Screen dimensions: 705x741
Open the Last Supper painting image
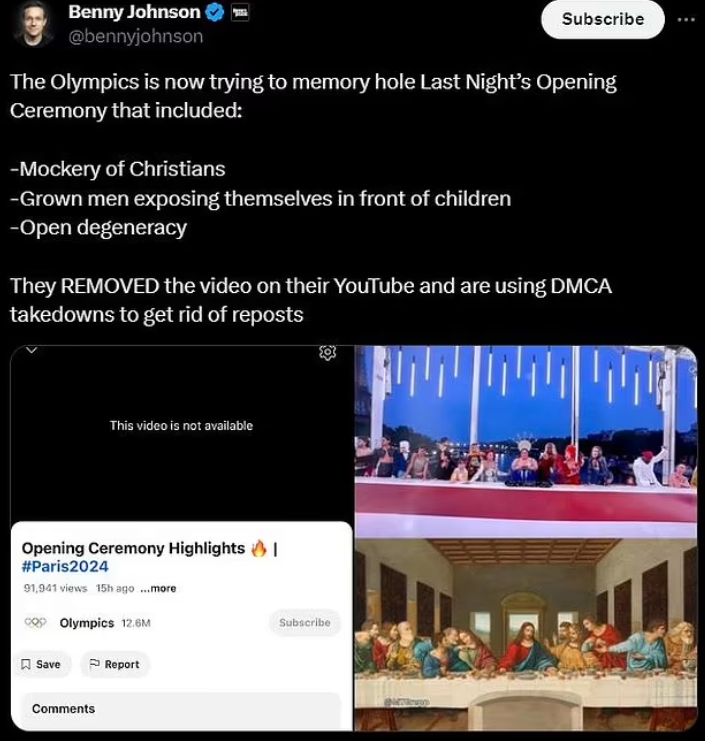pos(526,635)
